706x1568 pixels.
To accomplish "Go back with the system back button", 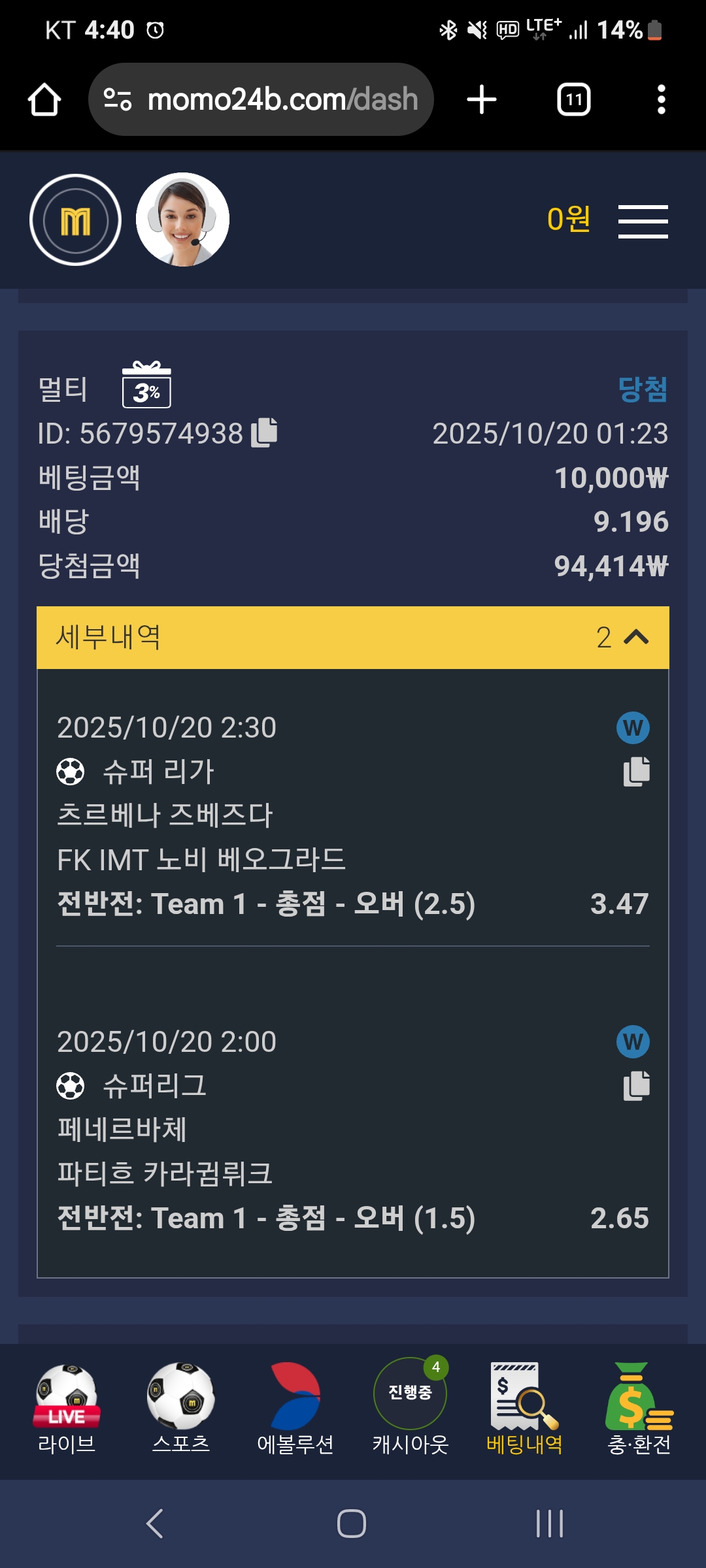I will [x=155, y=1524].
